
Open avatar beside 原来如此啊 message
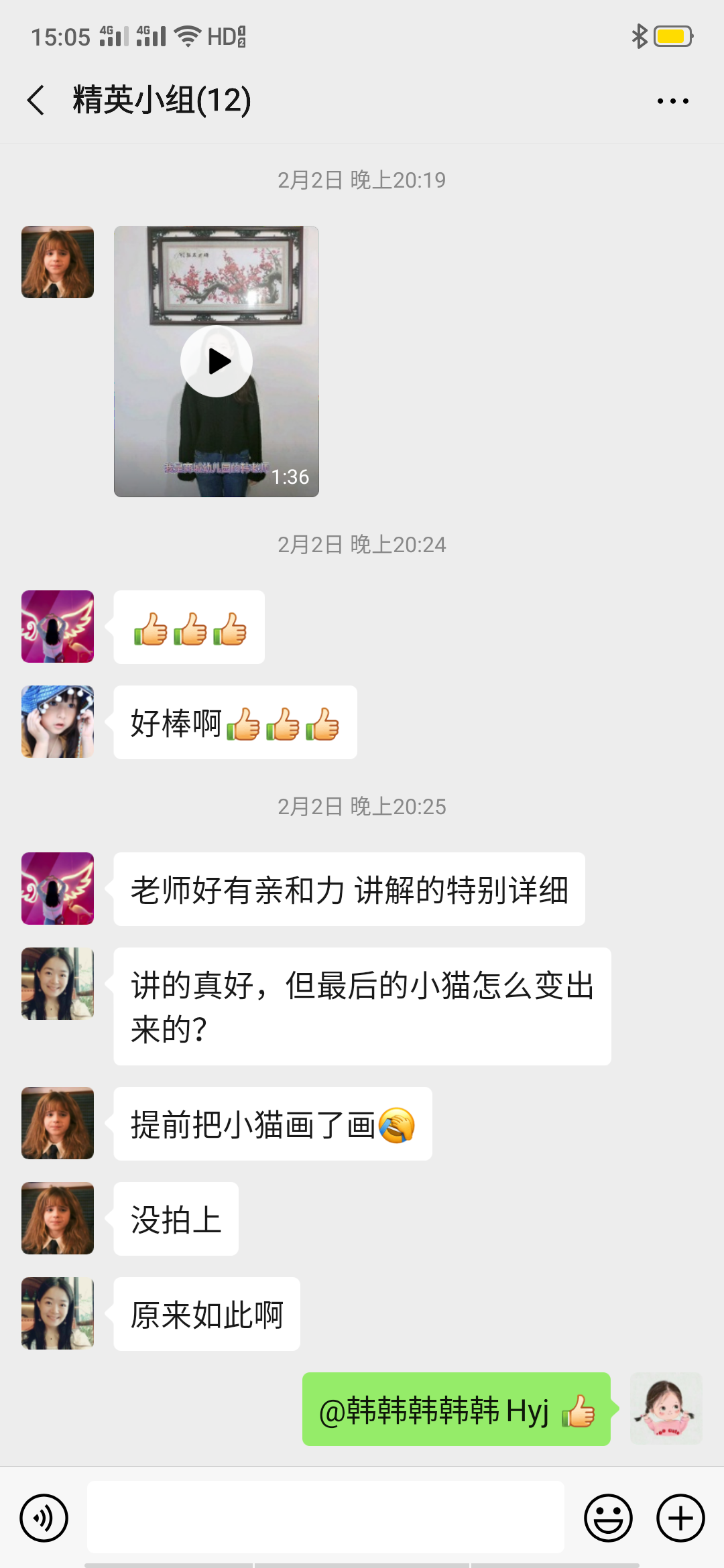pos(58,1313)
